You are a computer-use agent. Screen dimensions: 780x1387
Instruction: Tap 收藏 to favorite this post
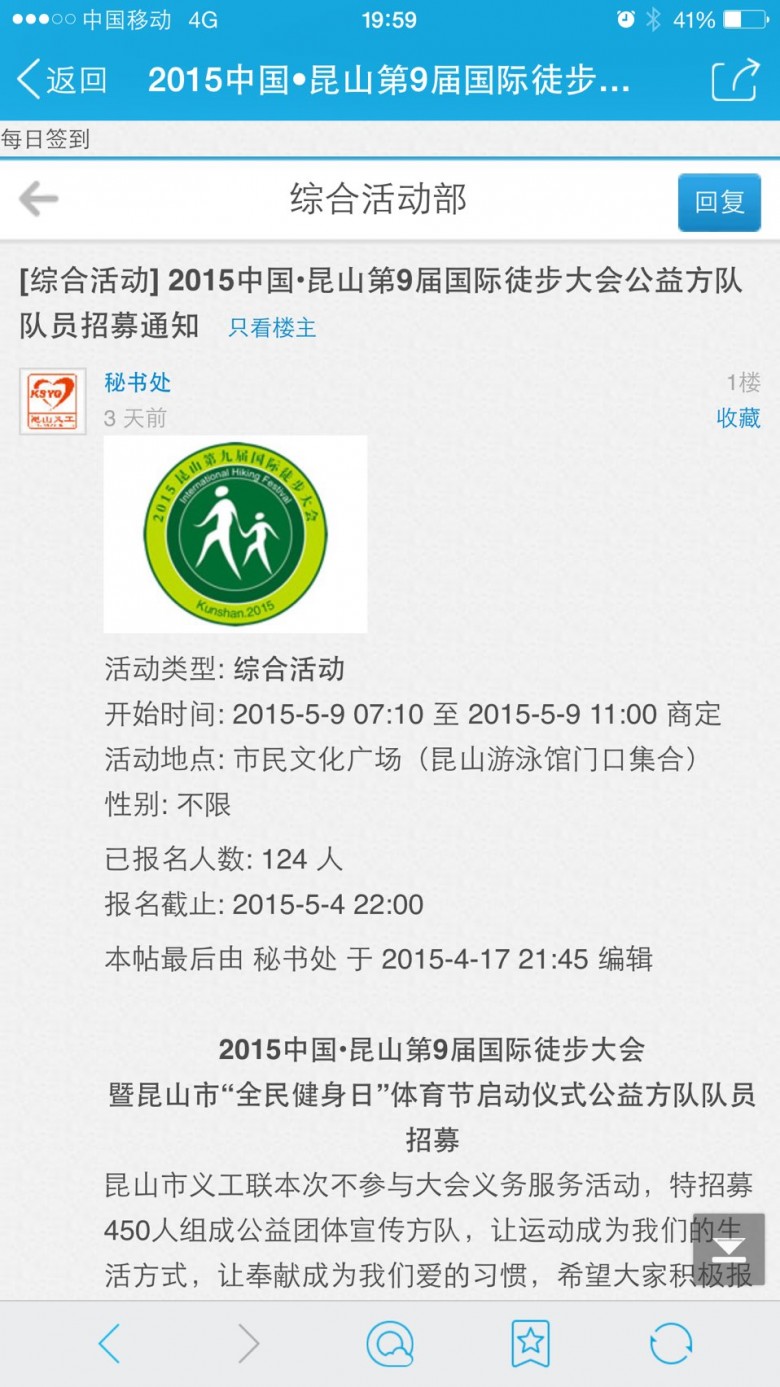click(738, 418)
